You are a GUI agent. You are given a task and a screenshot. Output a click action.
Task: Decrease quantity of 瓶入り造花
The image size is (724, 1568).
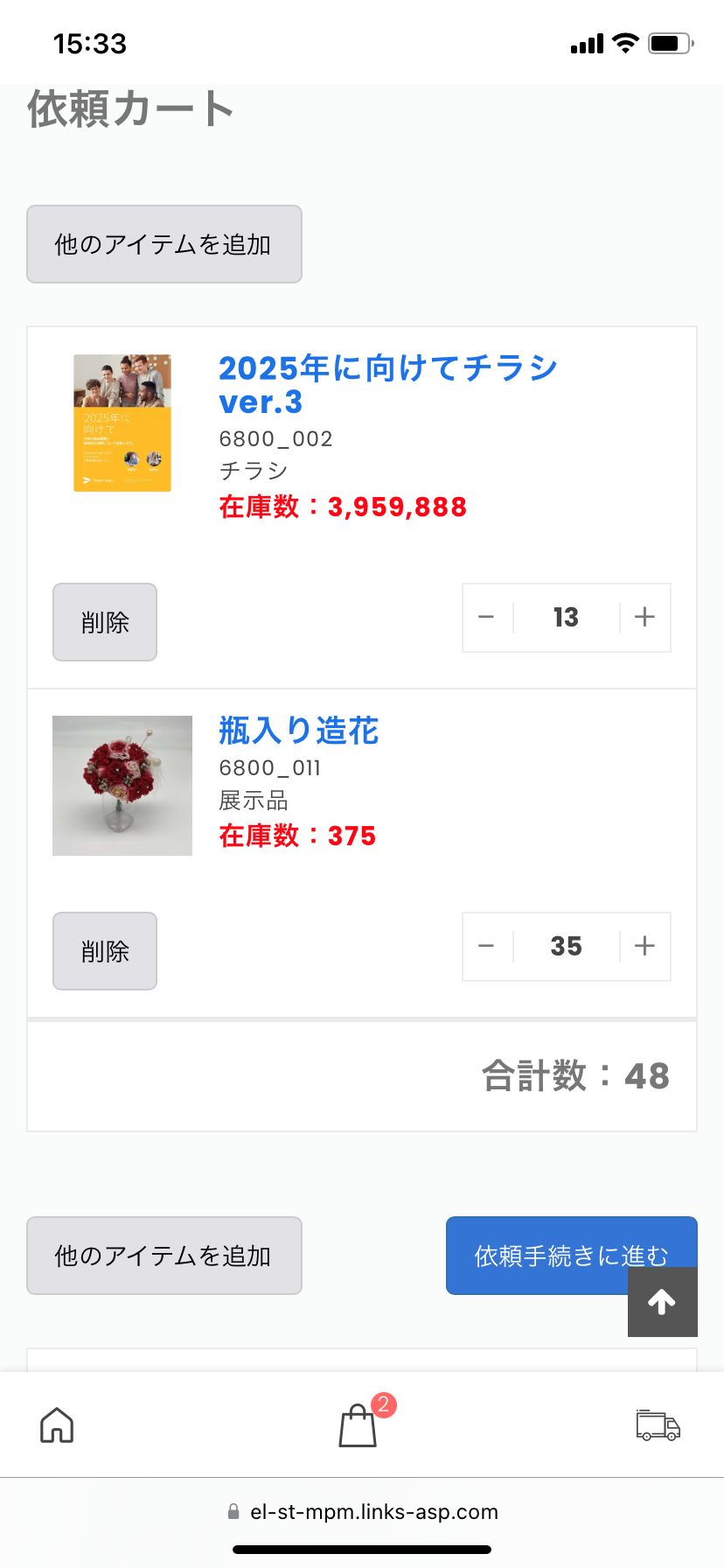[x=487, y=947]
